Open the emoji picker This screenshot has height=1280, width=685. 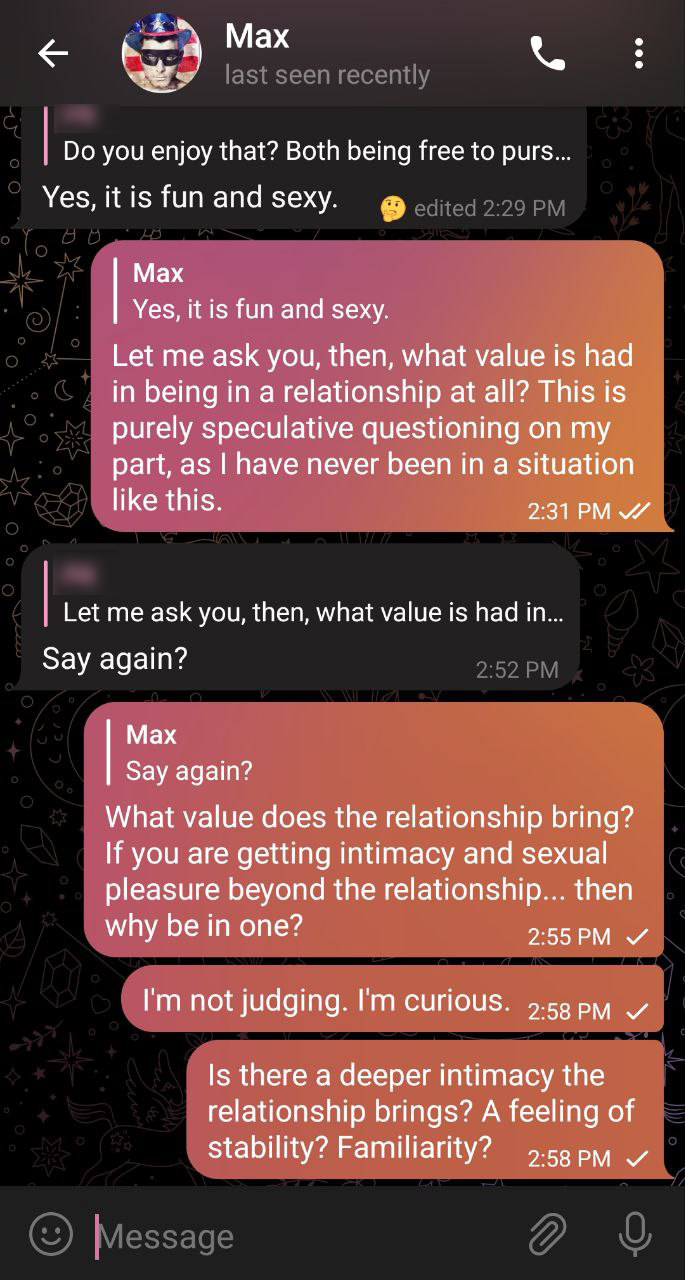[51, 1235]
